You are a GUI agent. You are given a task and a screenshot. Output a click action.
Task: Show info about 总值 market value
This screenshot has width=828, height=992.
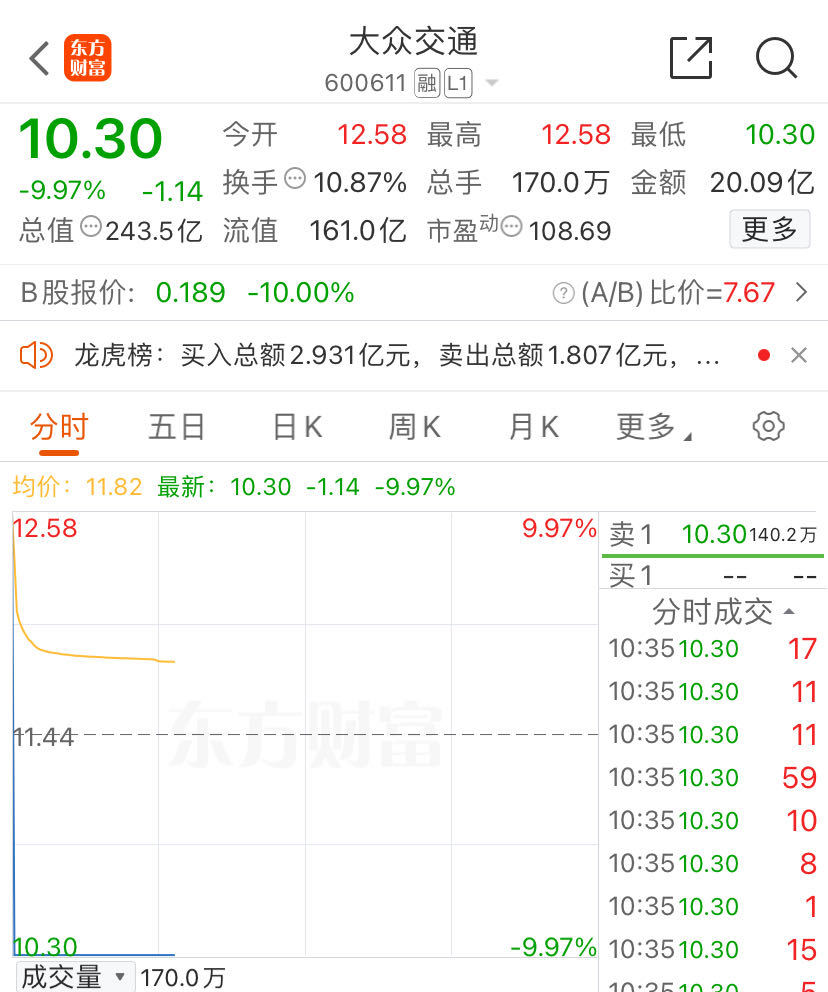point(91,228)
